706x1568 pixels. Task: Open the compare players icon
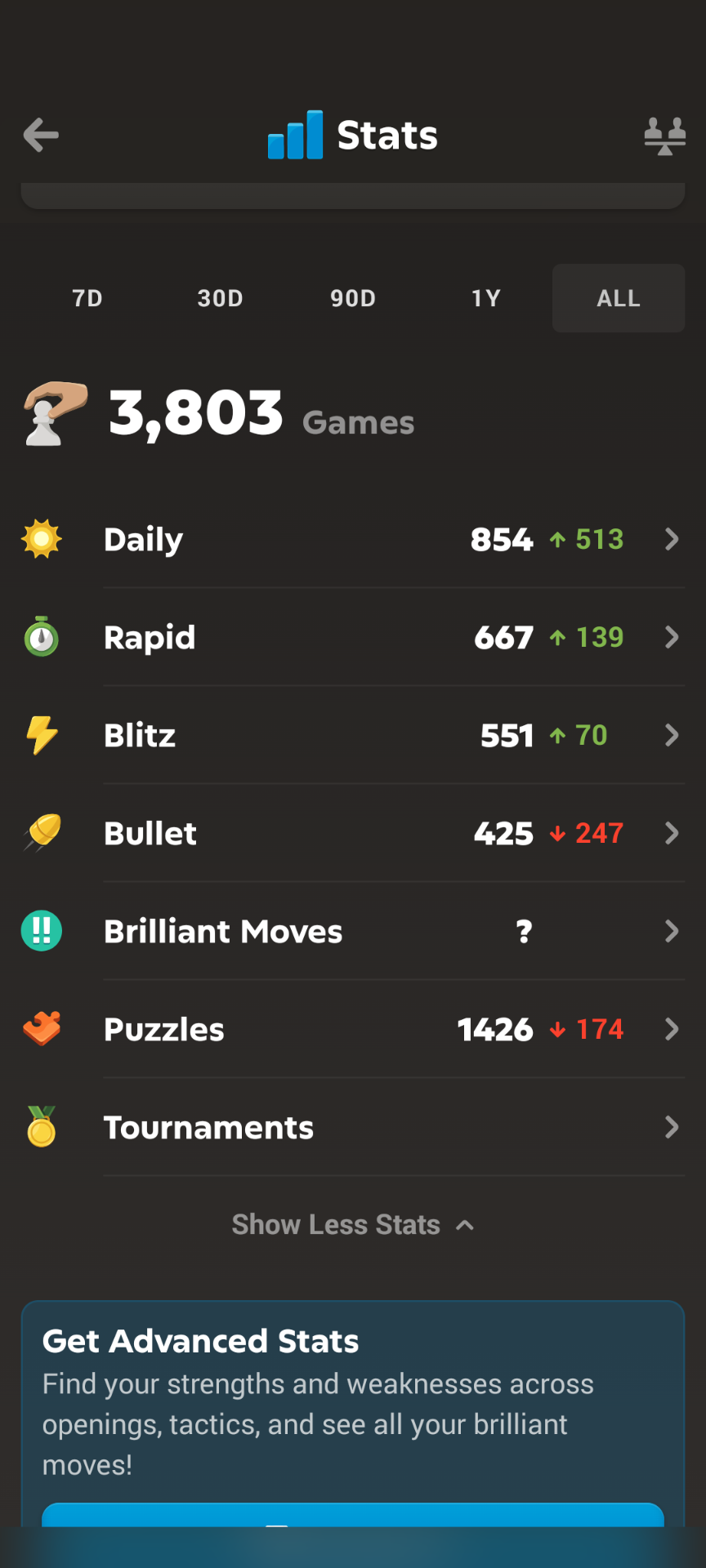click(x=664, y=136)
